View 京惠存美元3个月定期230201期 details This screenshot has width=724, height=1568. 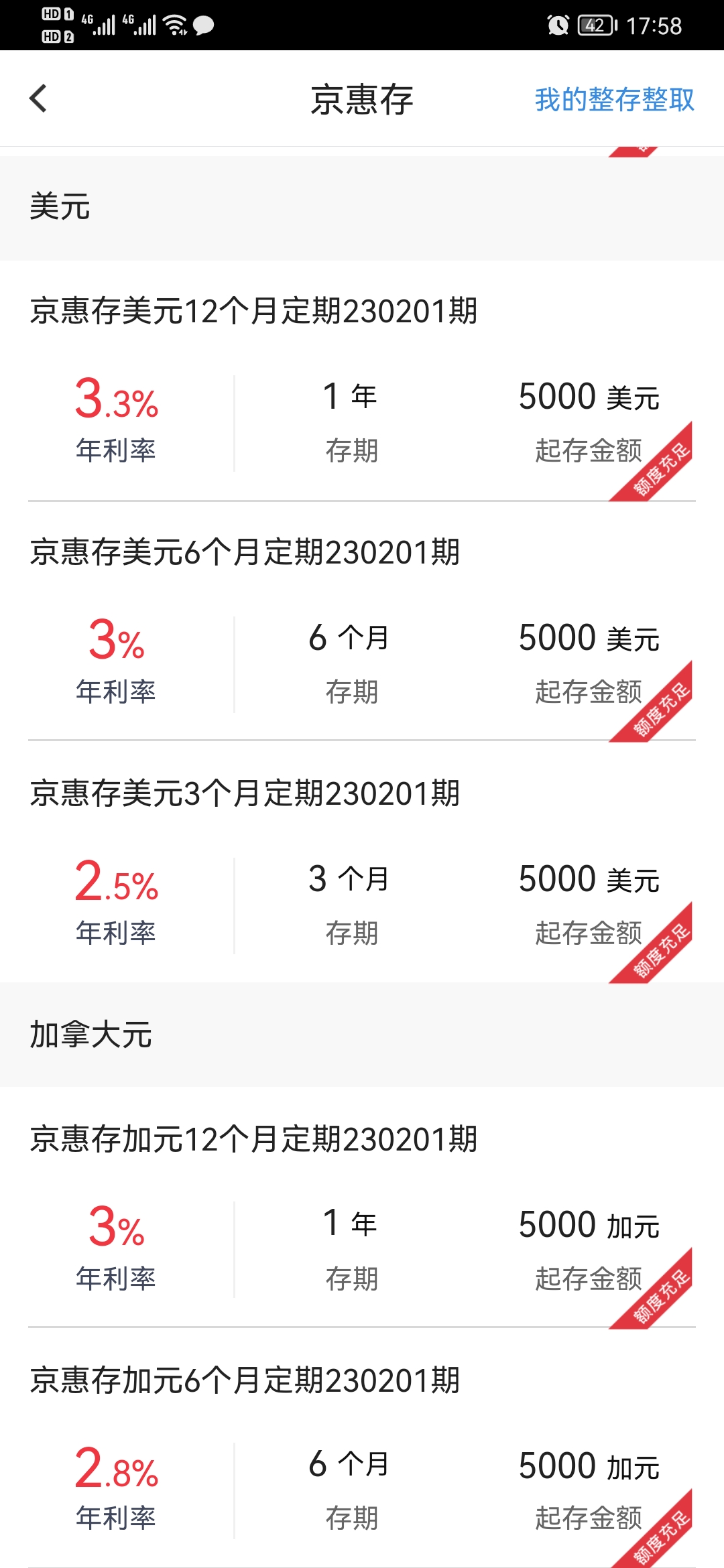245,794
